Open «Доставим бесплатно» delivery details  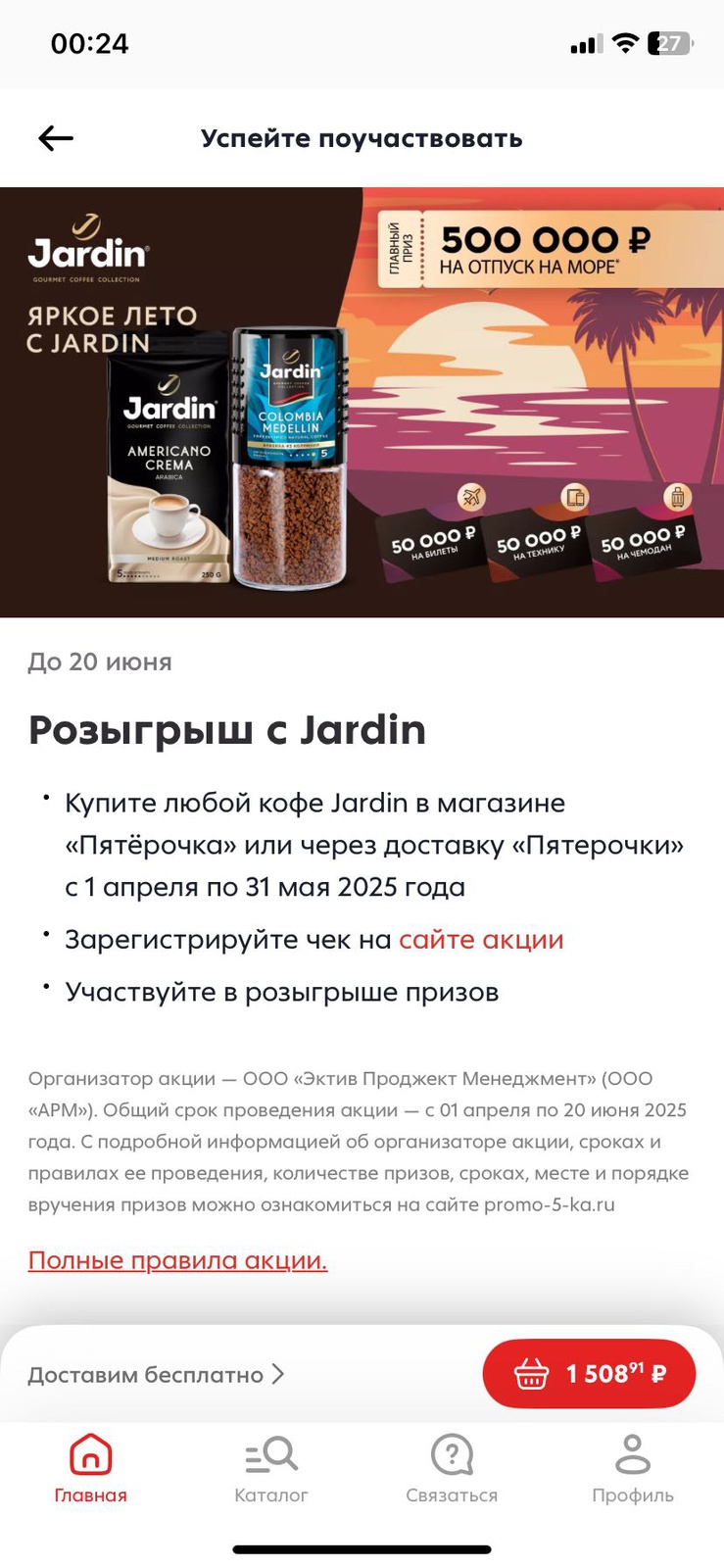pyautogui.click(x=156, y=1375)
